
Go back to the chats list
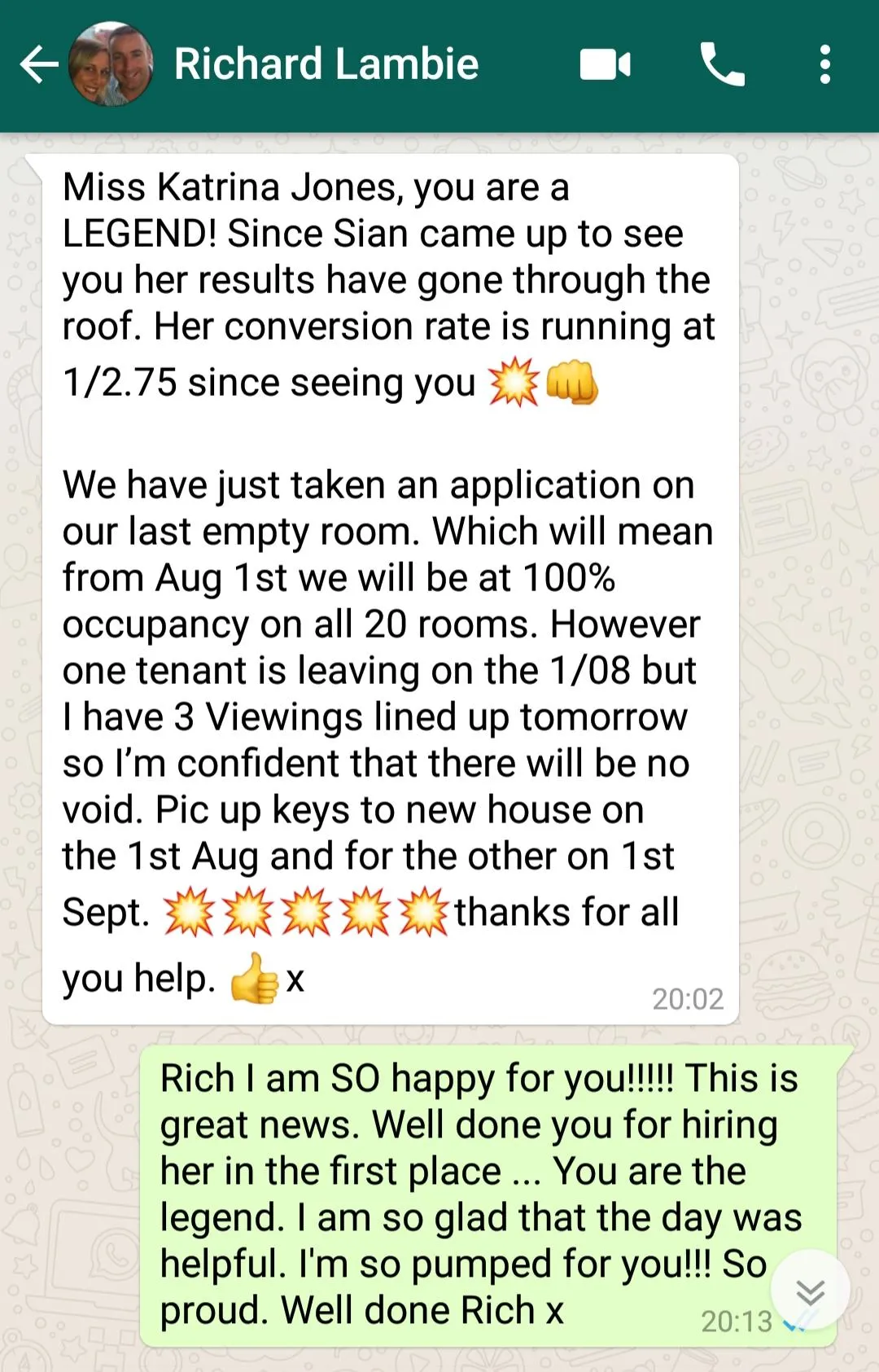click(x=37, y=65)
